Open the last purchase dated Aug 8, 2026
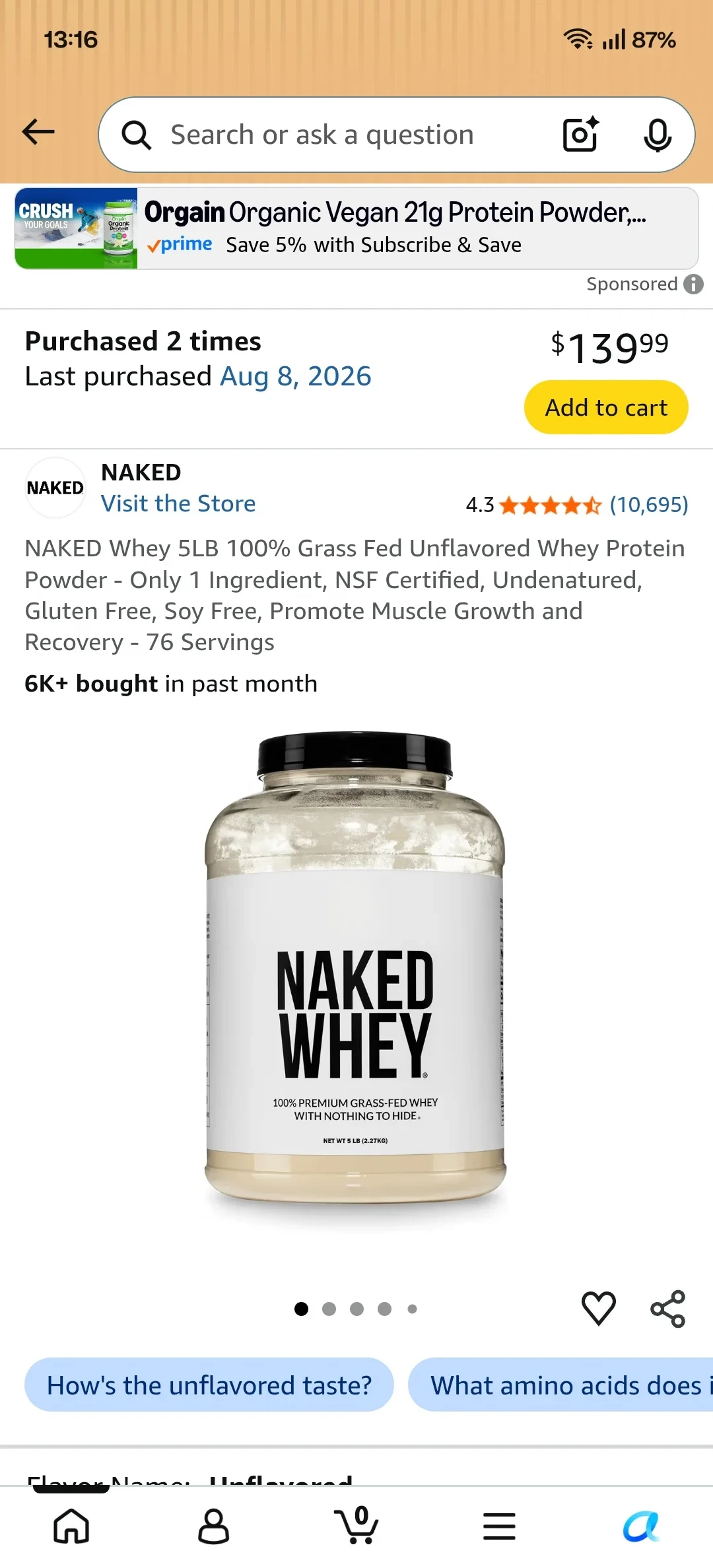This screenshot has height=1568, width=713. coord(296,376)
